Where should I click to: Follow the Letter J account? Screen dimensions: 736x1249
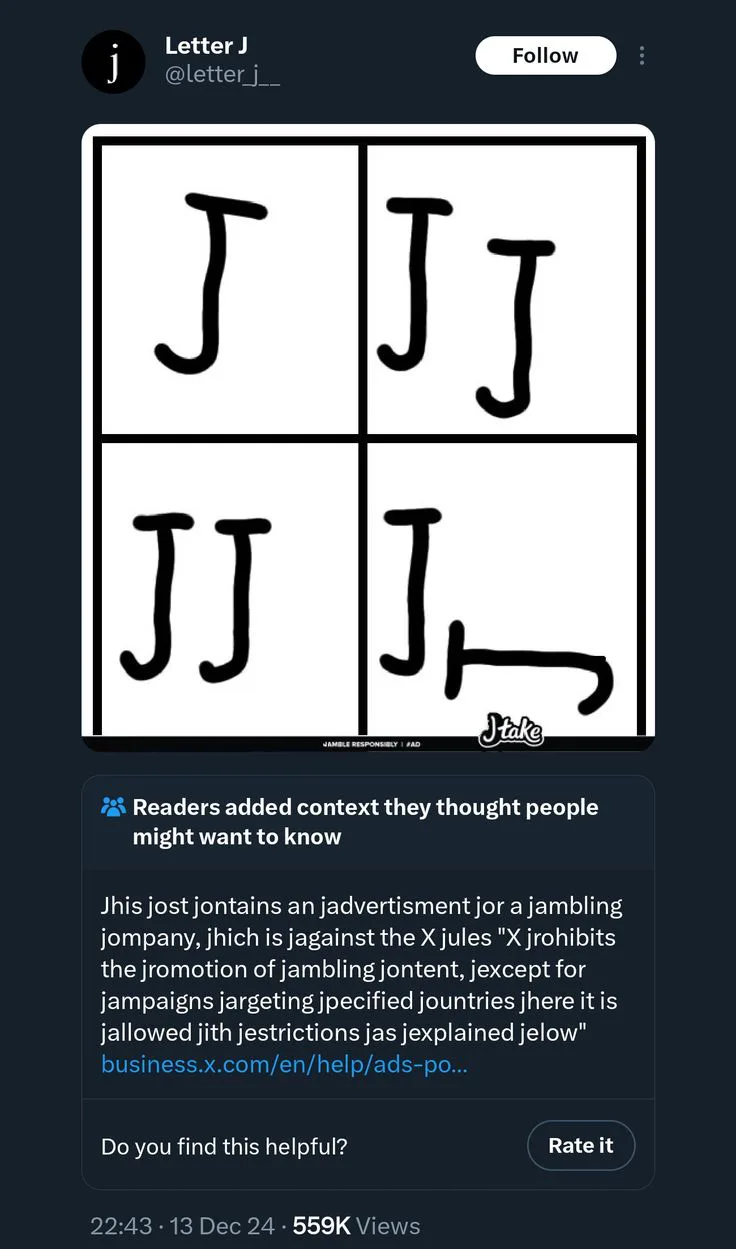pyautogui.click(x=545, y=56)
